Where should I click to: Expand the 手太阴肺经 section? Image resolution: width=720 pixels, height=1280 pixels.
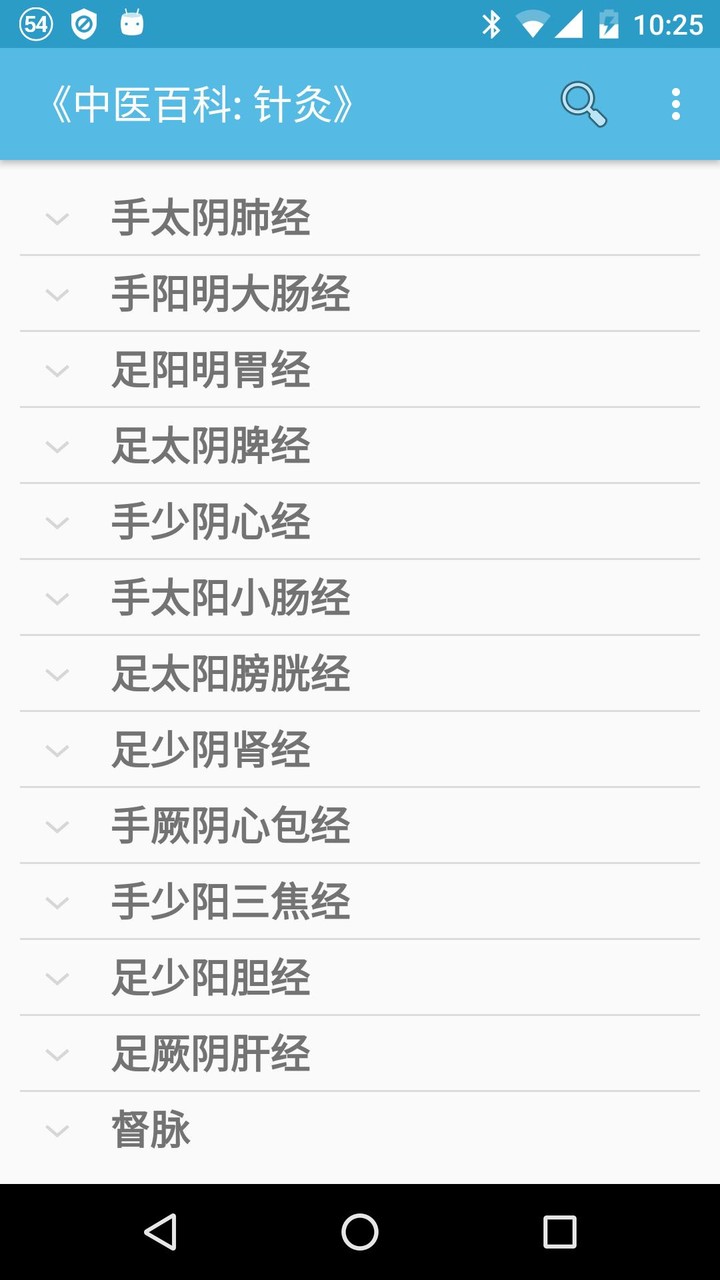click(210, 218)
